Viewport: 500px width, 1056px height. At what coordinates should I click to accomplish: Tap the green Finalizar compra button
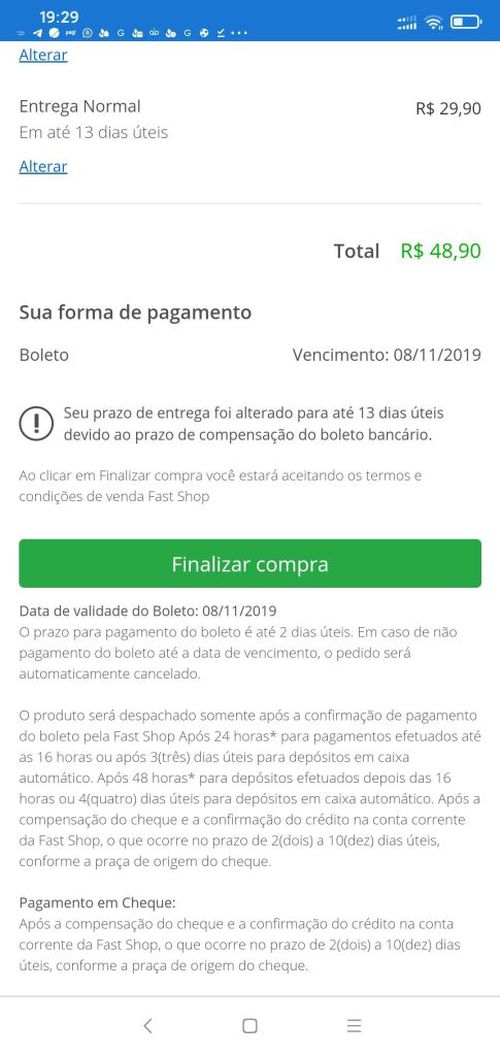coord(250,564)
